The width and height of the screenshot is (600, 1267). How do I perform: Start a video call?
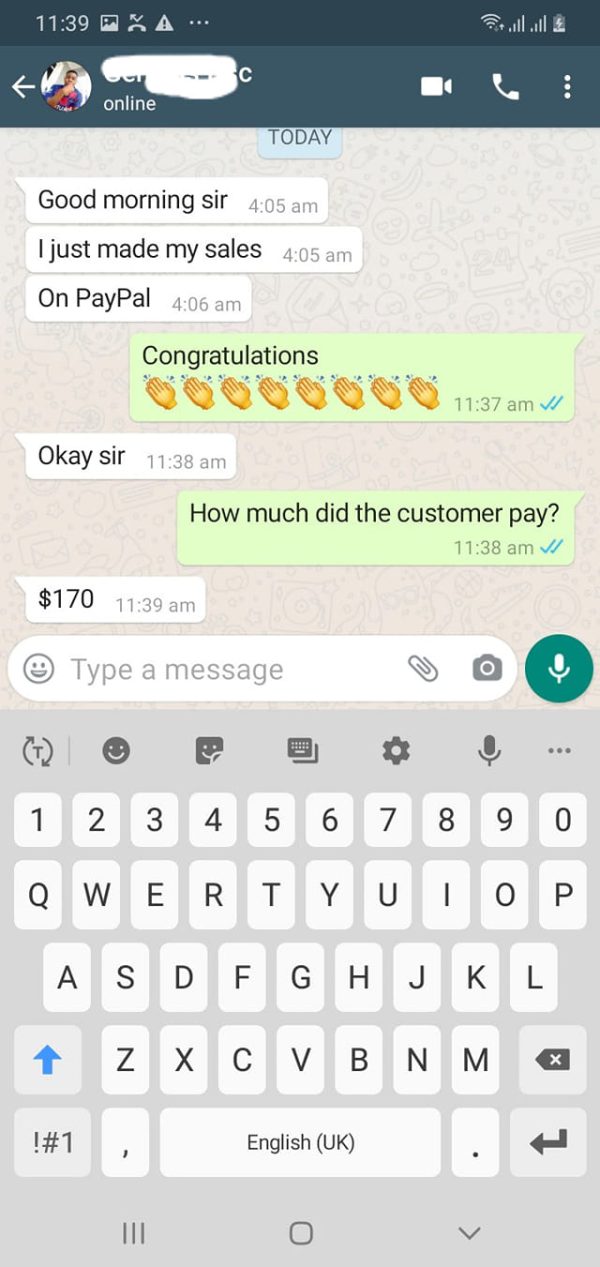436,87
